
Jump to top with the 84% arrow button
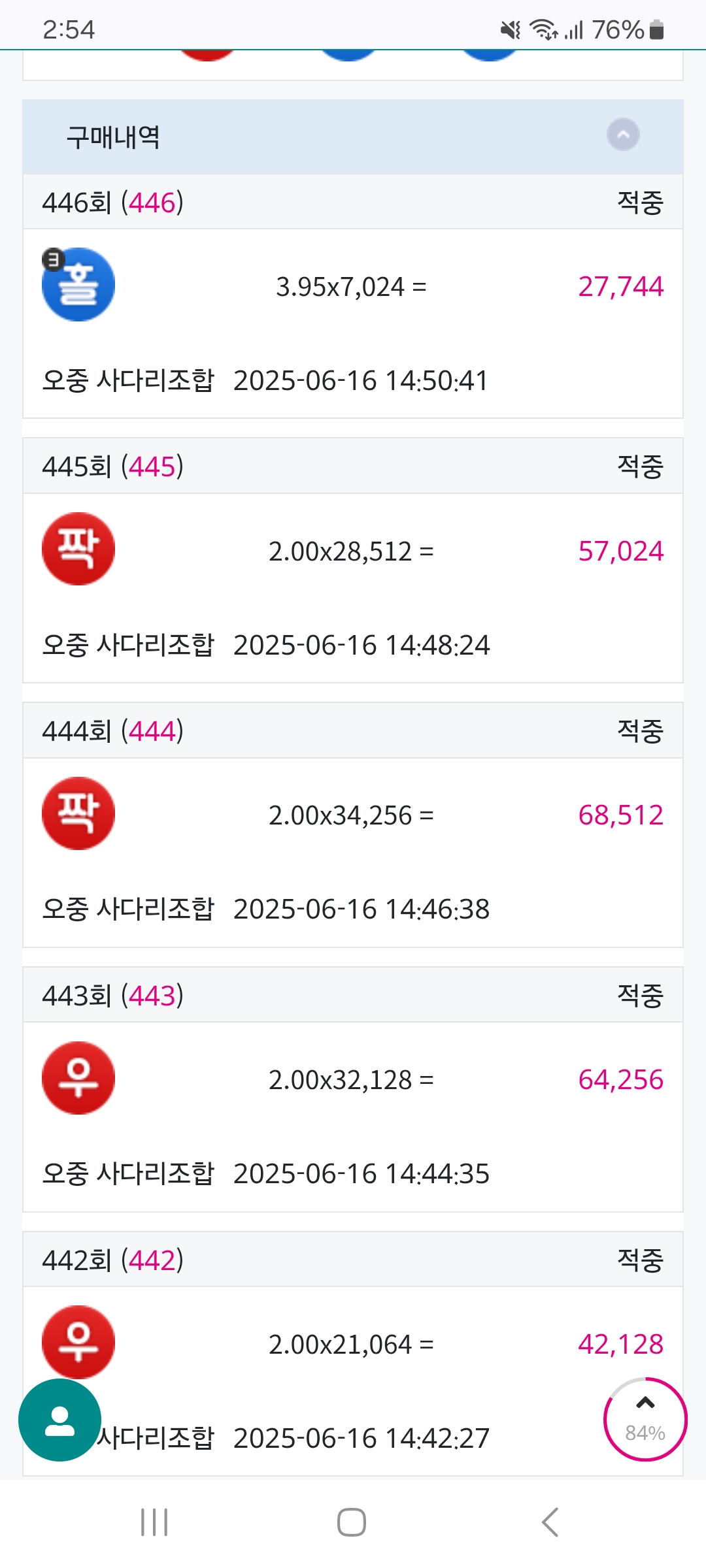click(x=645, y=1420)
